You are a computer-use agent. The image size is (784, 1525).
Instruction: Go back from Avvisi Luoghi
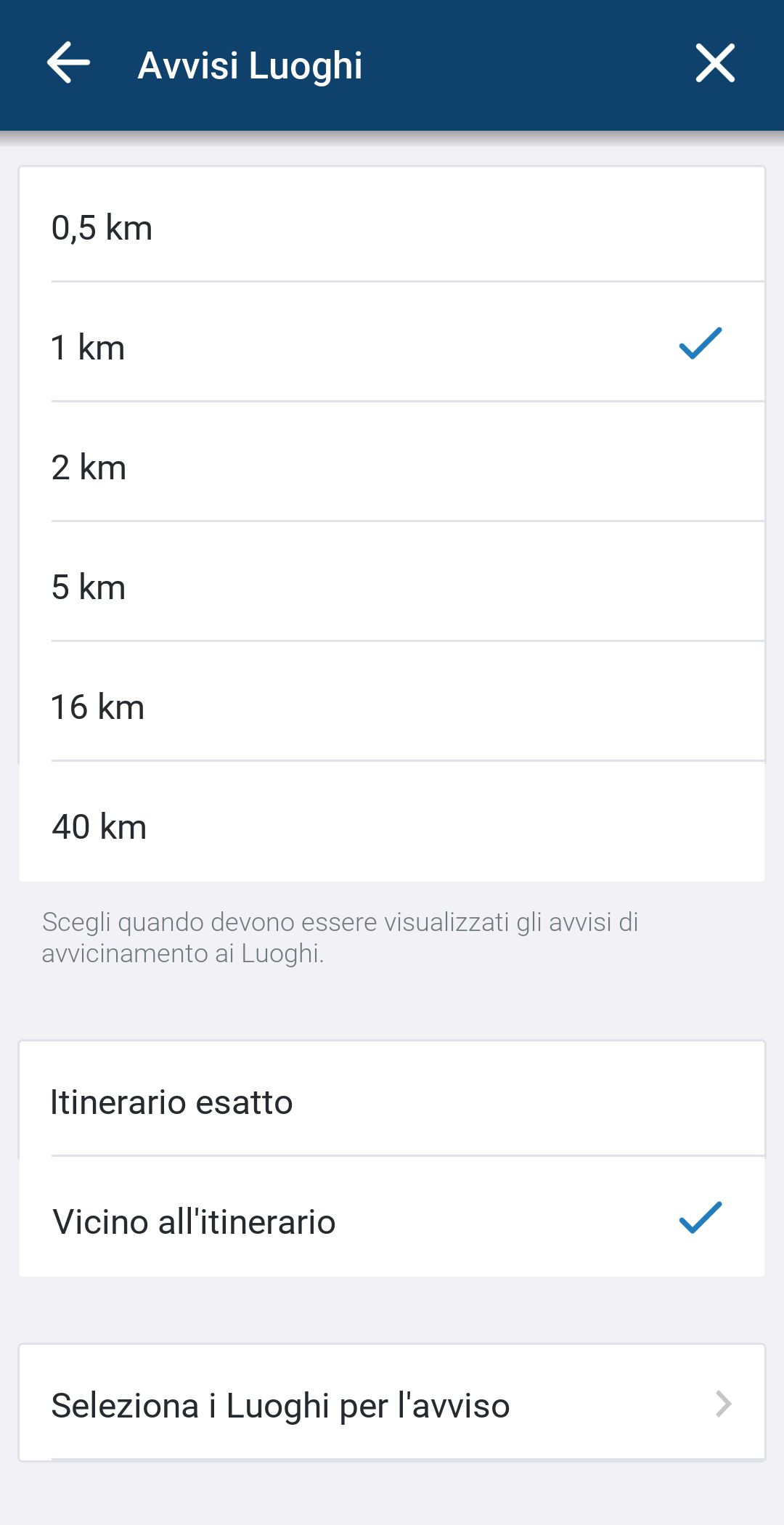click(68, 64)
